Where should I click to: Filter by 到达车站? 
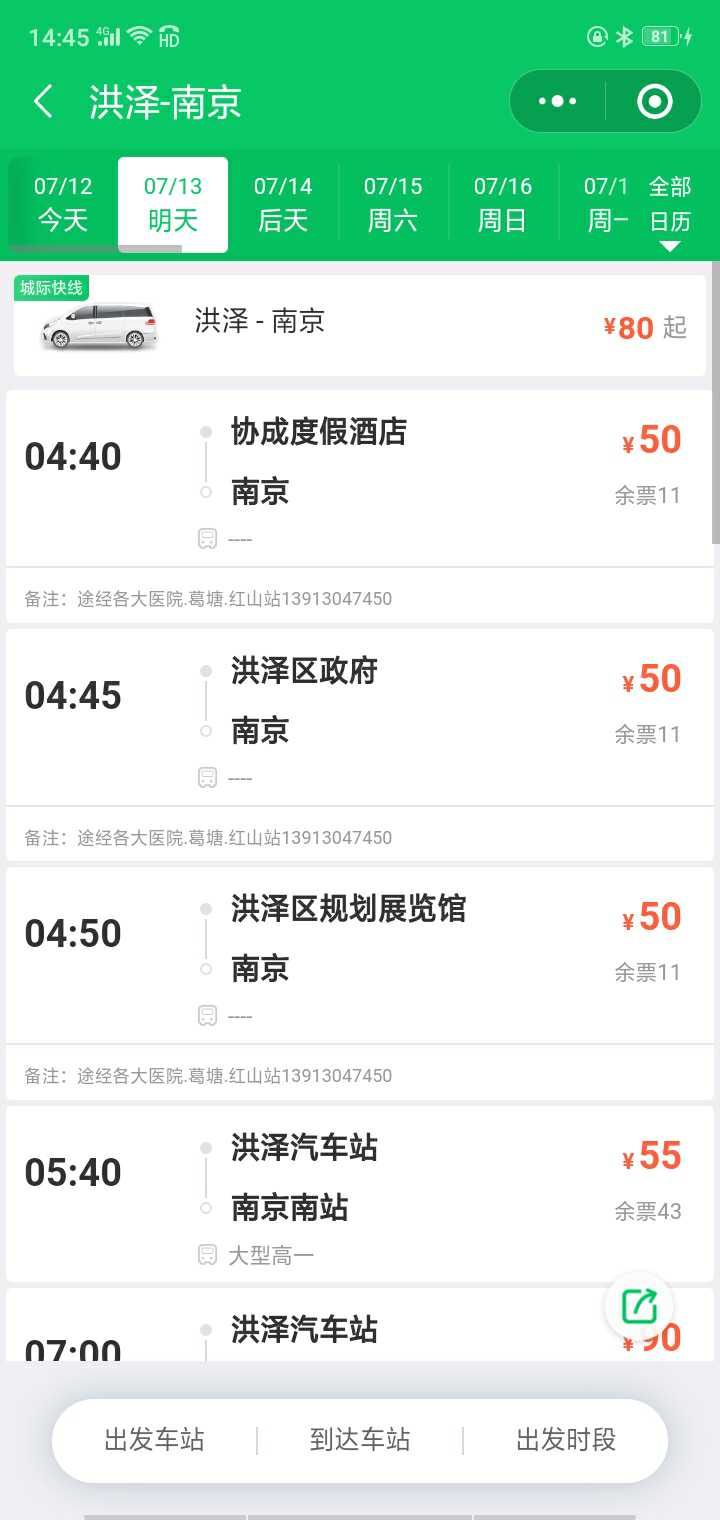[x=360, y=1440]
